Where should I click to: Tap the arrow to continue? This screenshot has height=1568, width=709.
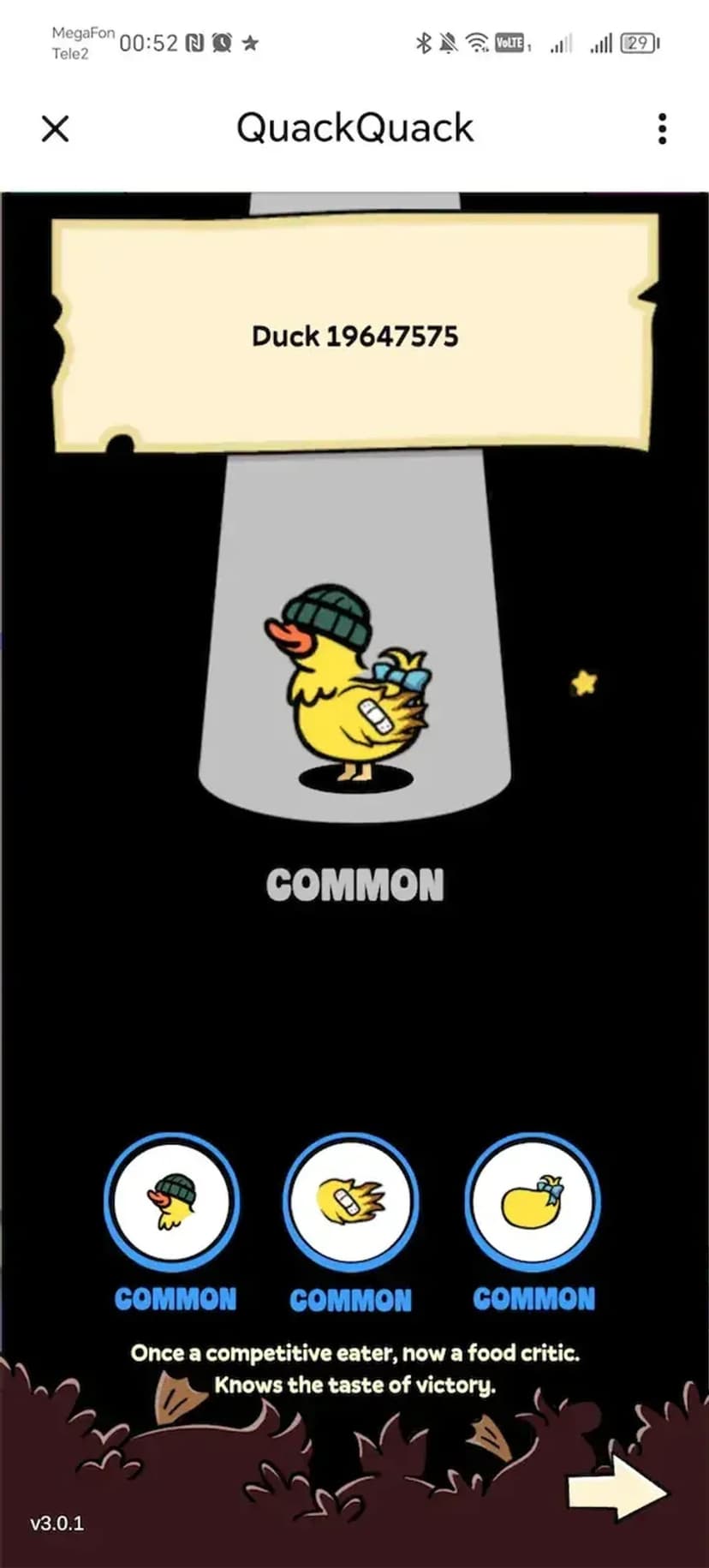point(617,1491)
